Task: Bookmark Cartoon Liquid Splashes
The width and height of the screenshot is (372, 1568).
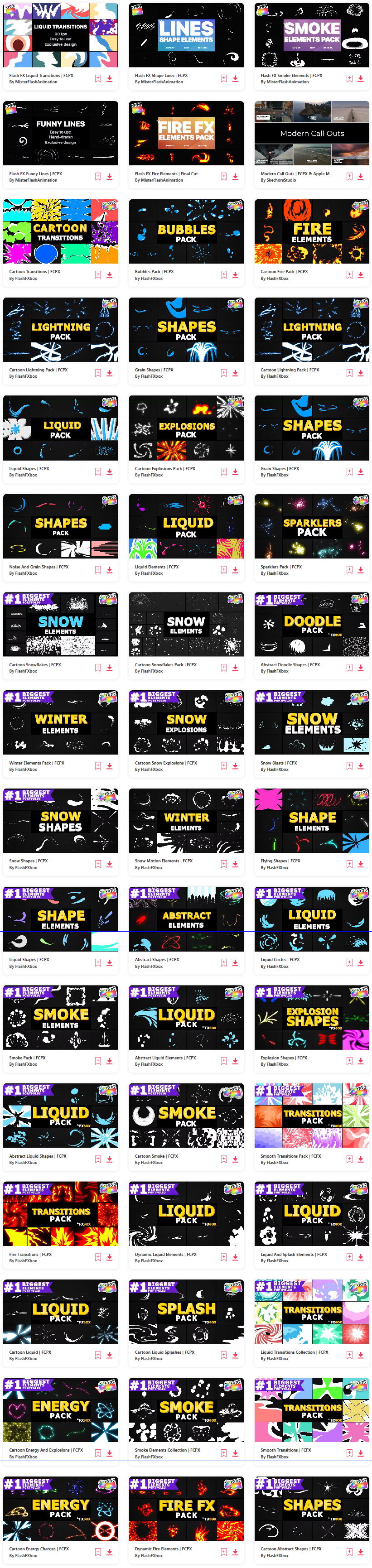Action: click(x=223, y=1355)
